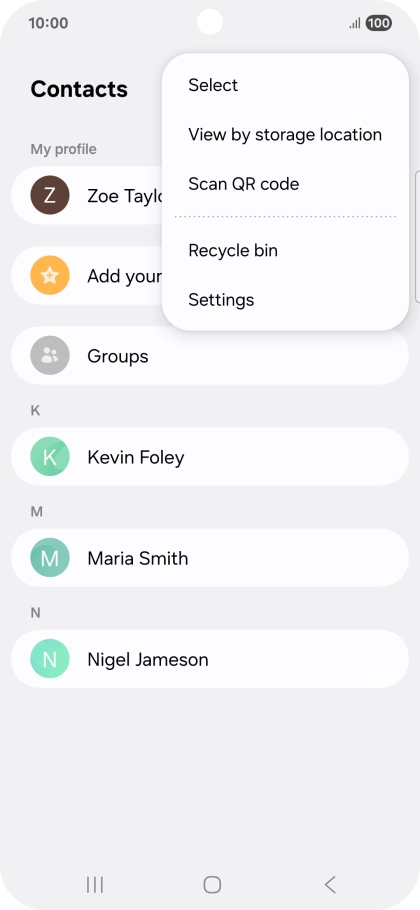Go to the home screen
Viewport: 420px width, 910px height.
pyautogui.click(x=212, y=884)
